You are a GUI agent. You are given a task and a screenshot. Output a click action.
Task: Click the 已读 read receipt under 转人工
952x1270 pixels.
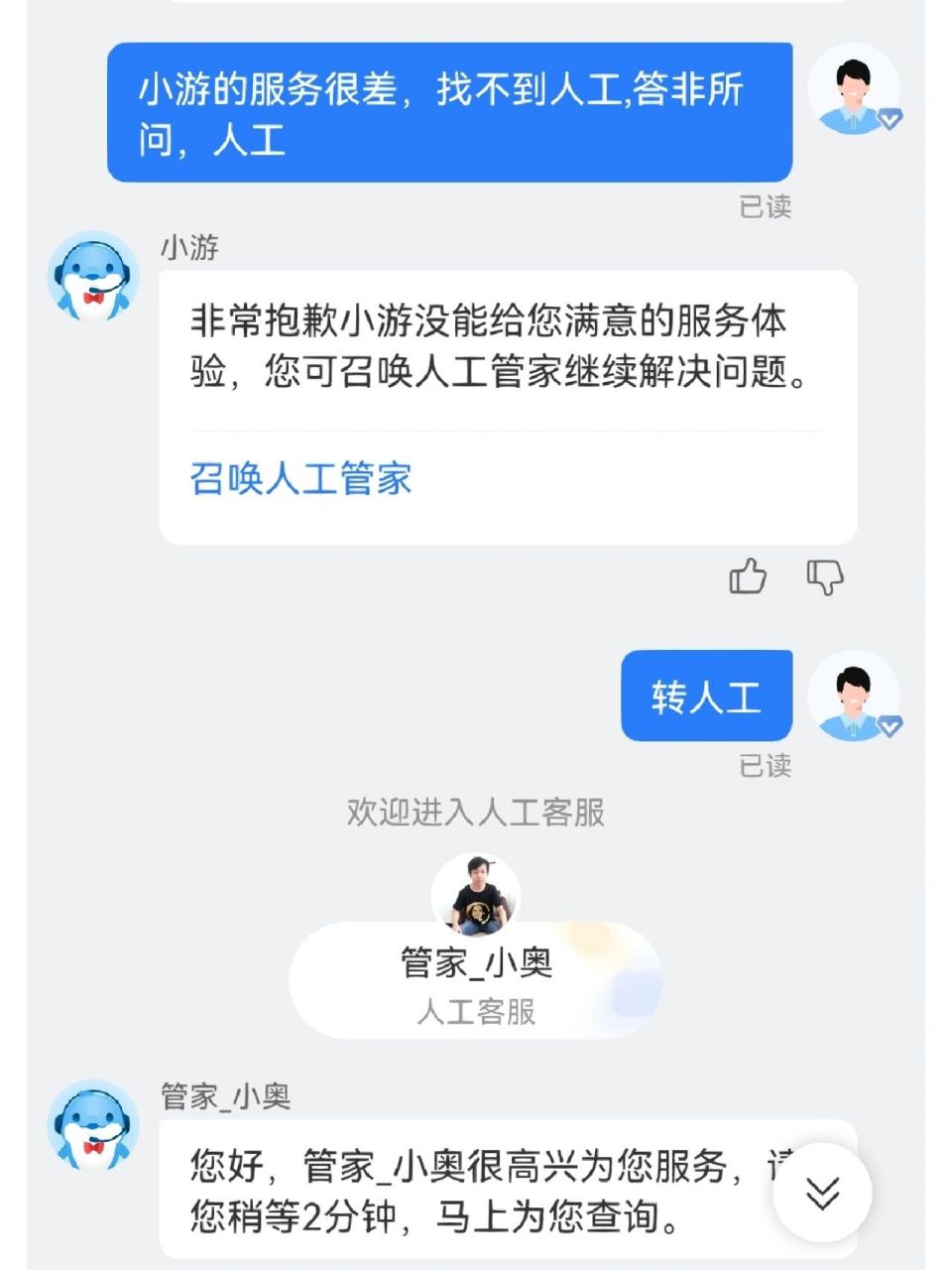pos(764,767)
